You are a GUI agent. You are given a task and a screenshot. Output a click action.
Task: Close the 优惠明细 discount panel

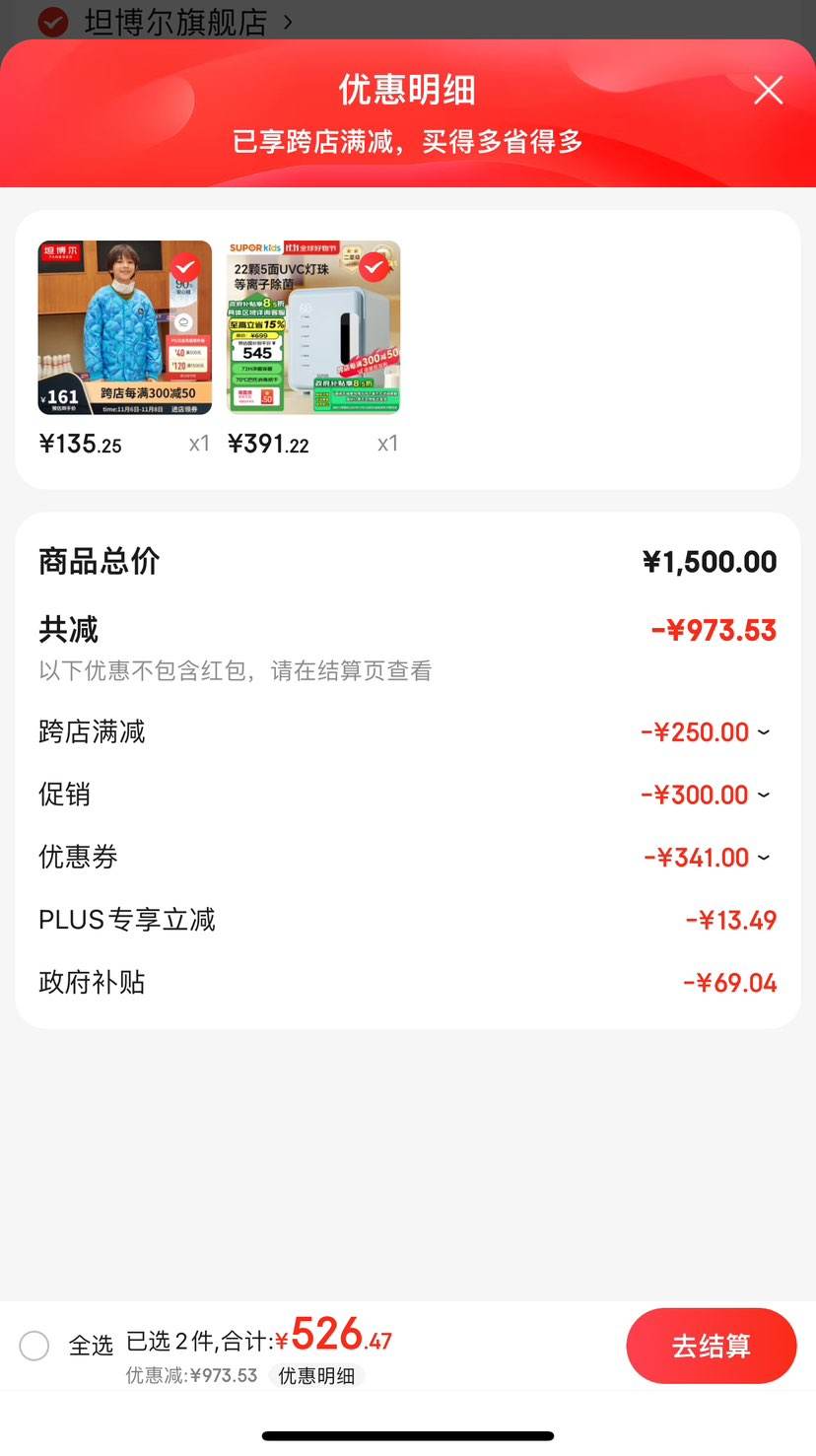[x=769, y=90]
